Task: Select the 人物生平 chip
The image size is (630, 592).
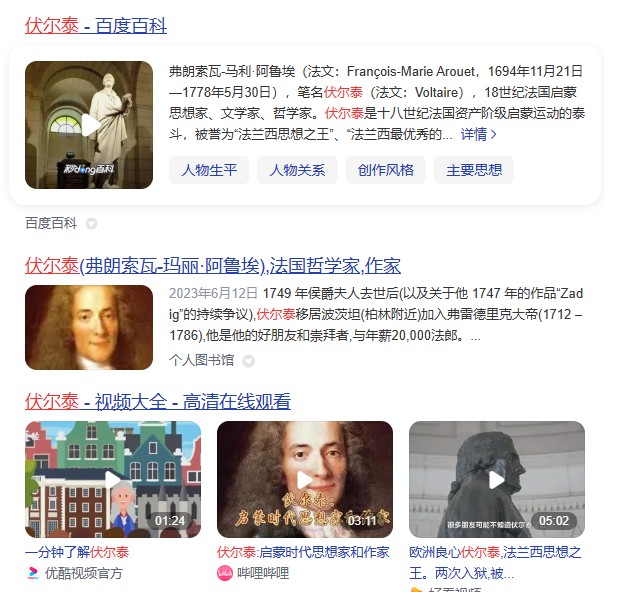Action: (209, 170)
